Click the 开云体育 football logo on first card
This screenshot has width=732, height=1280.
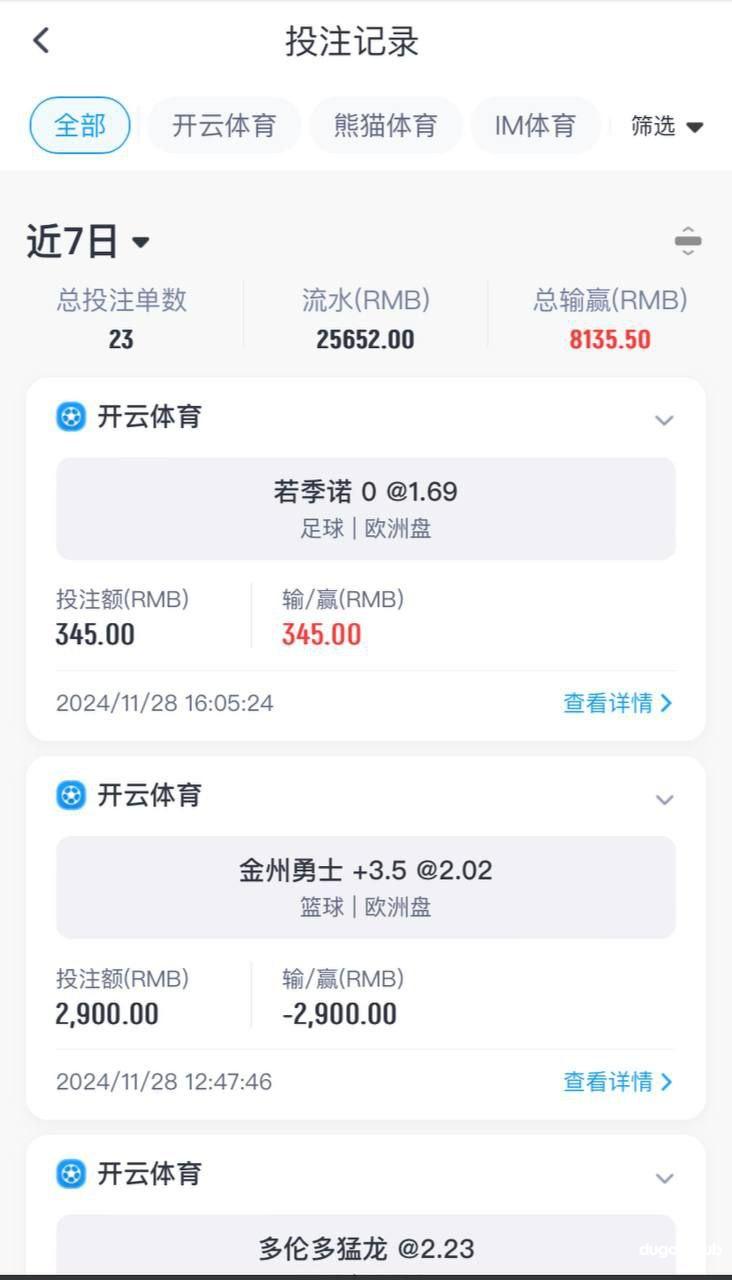click(x=71, y=416)
